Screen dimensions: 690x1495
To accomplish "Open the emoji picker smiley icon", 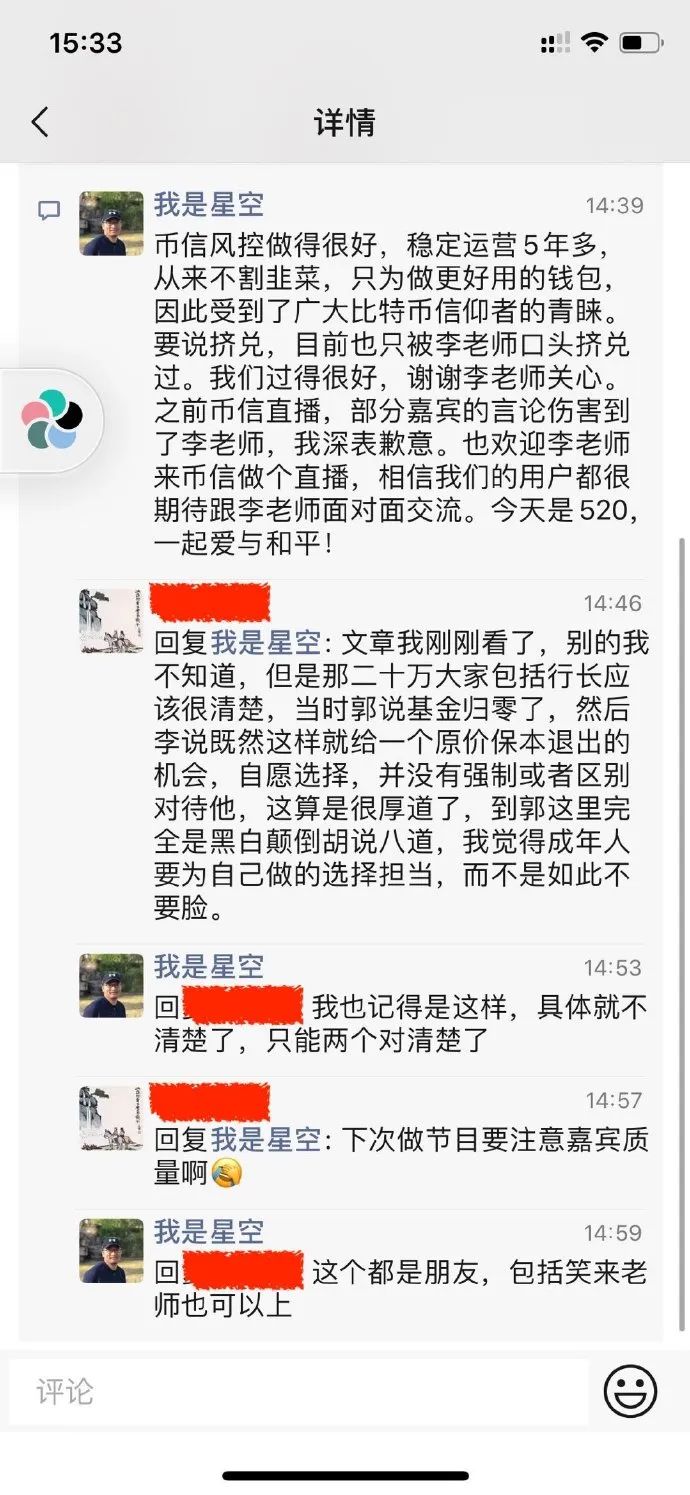I will coord(630,1391).
